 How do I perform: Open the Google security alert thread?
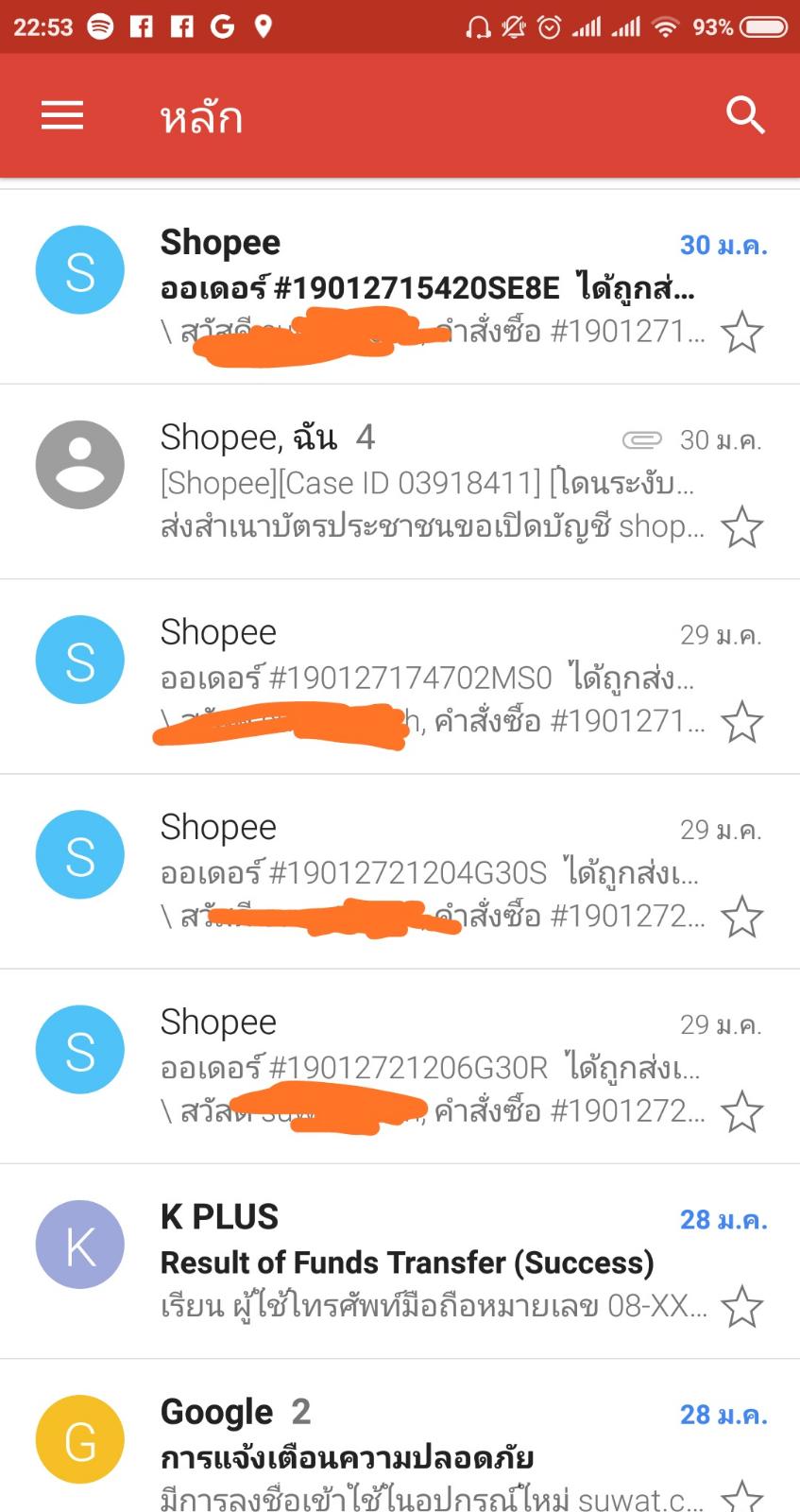(400, 1436)
